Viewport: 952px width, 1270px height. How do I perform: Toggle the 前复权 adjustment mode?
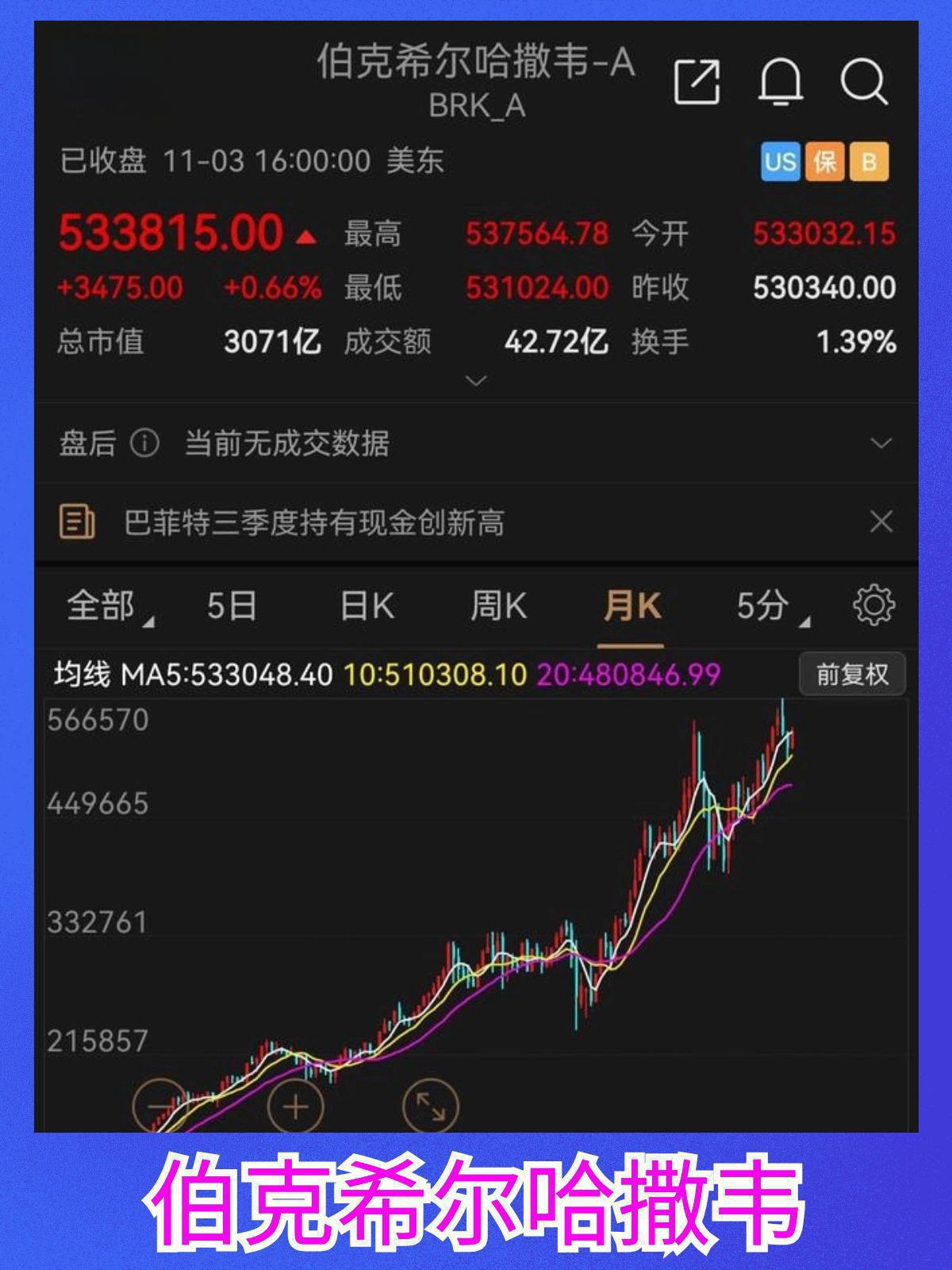[851, 672]
